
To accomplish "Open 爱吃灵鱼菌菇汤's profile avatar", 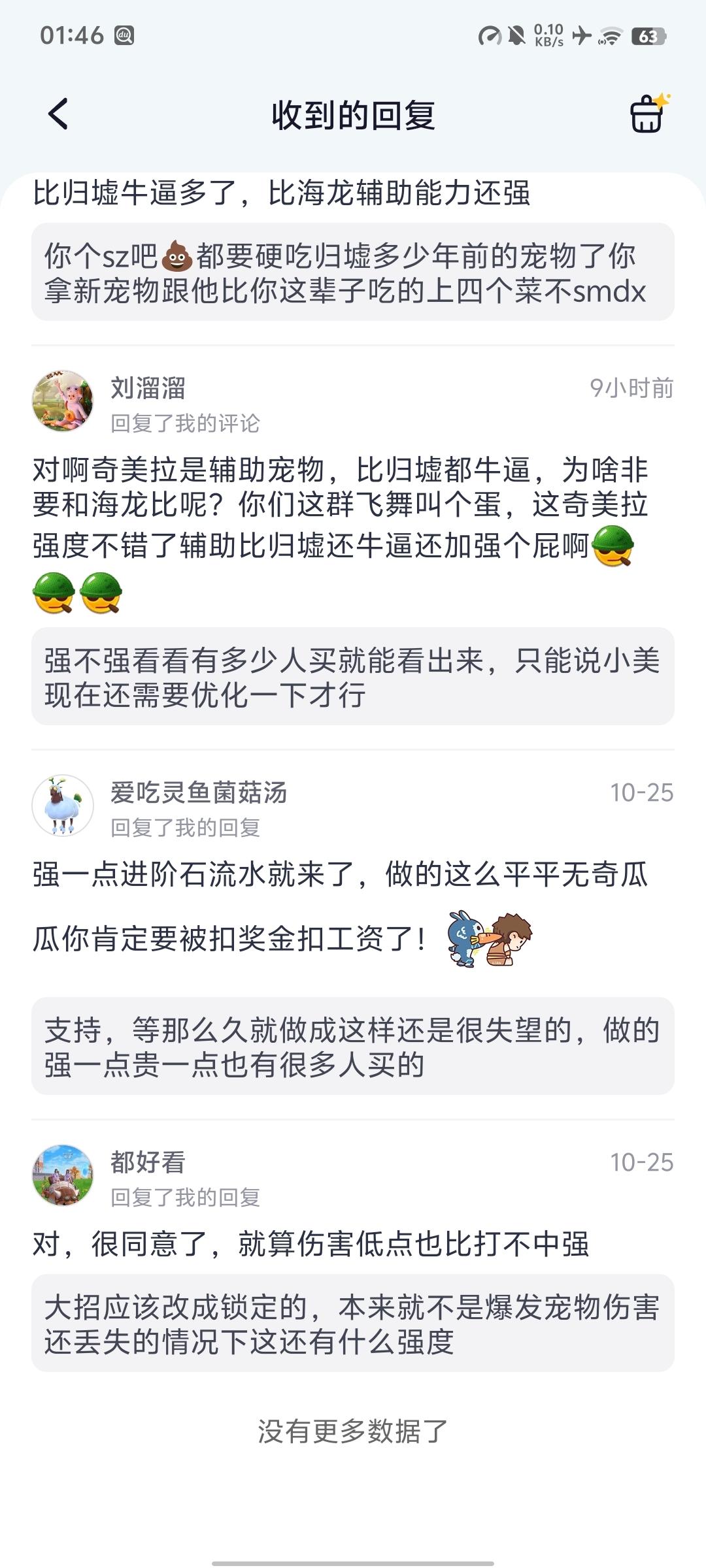I will pos(63,806).
